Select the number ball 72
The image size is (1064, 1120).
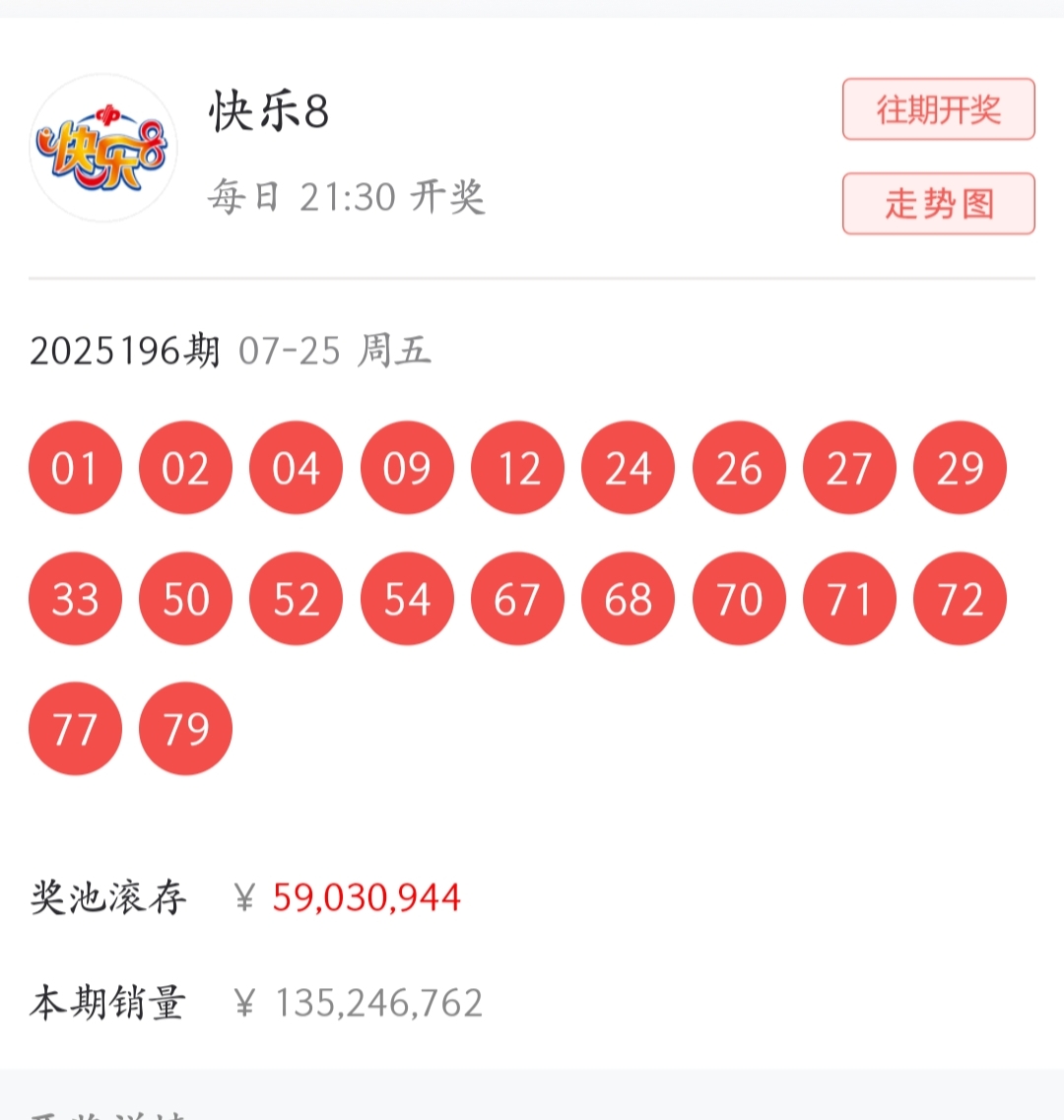960,599
